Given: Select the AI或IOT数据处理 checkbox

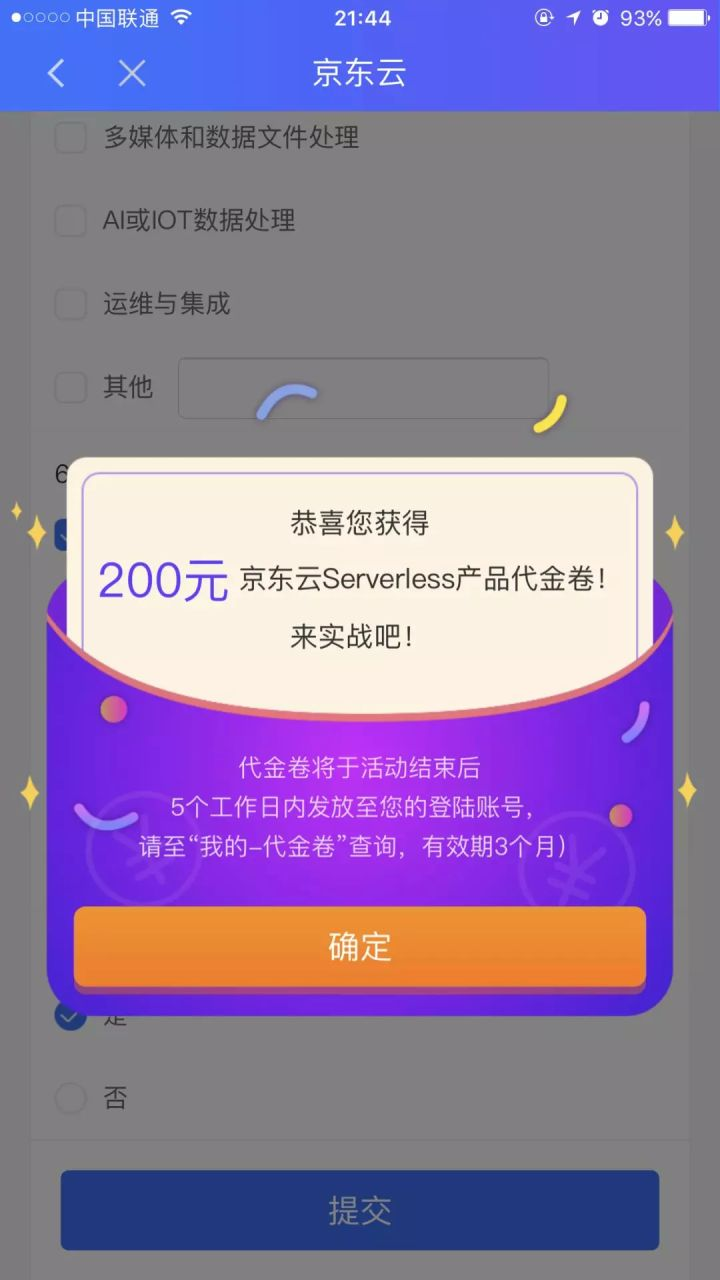Looking at the screenshot, I should (70, 220).
